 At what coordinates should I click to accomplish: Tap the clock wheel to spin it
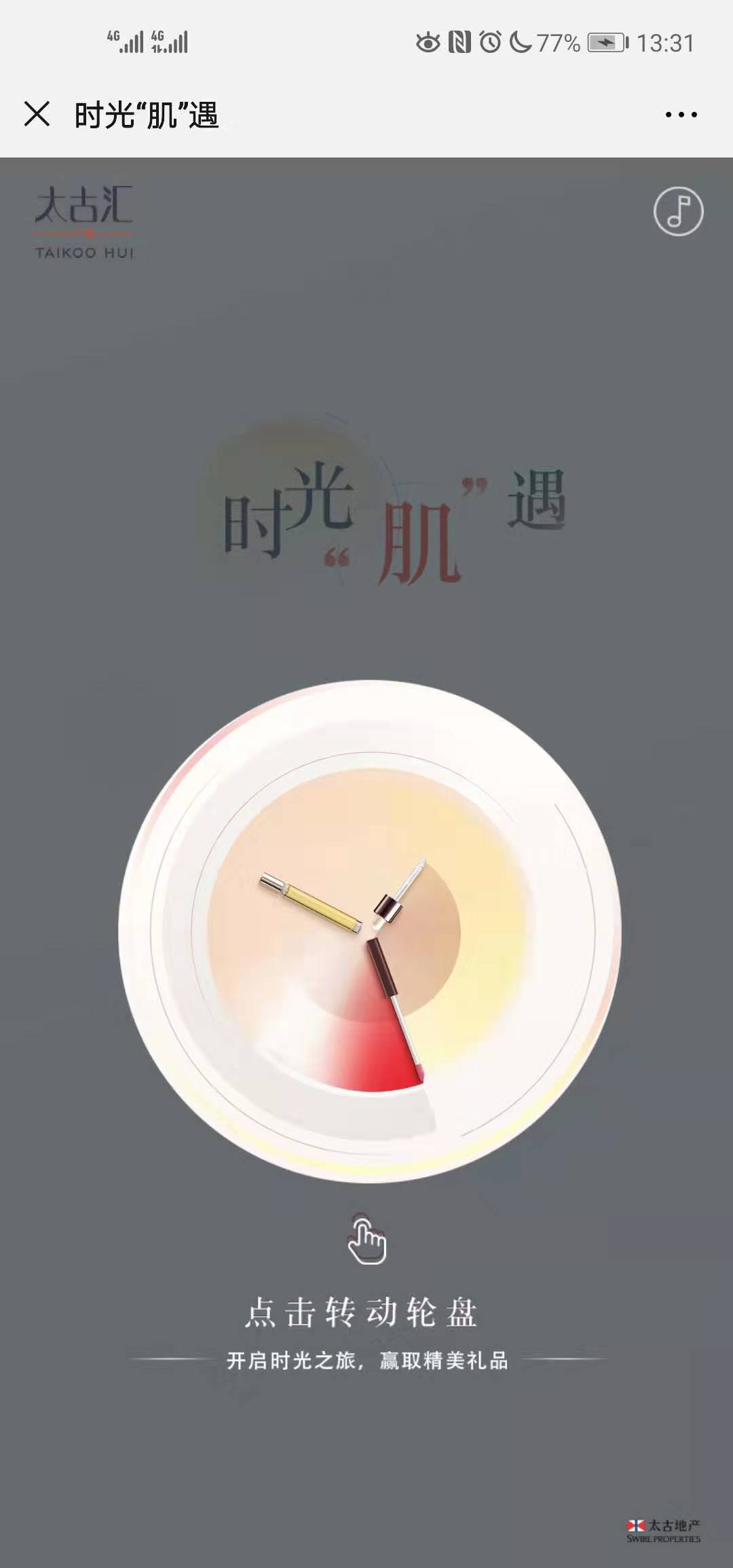point(370,931)
